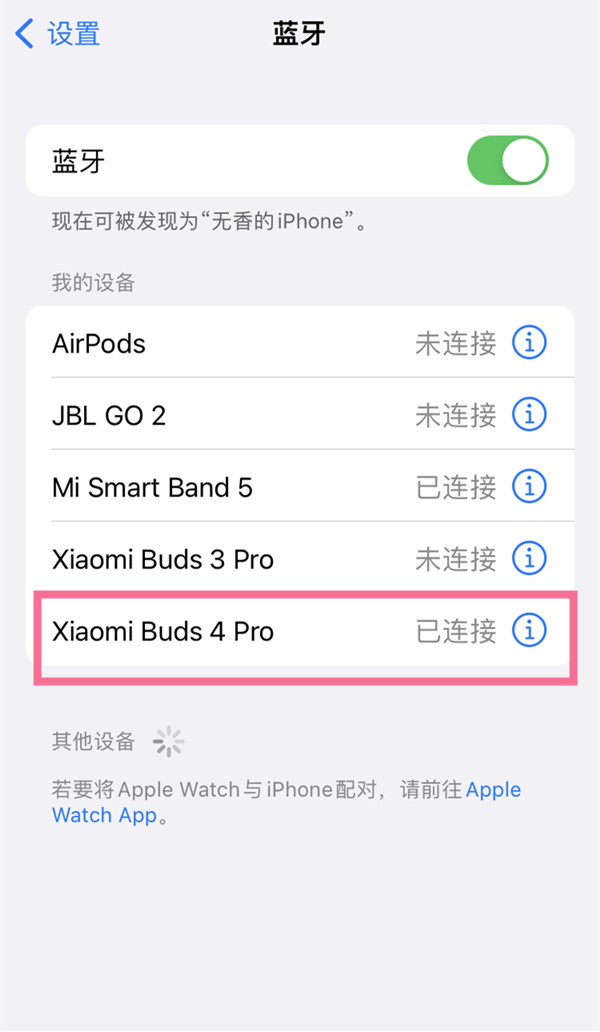Turn off the Bluetooth switch
Viewport: 600px width, 1032px height.
pos(507,161)
